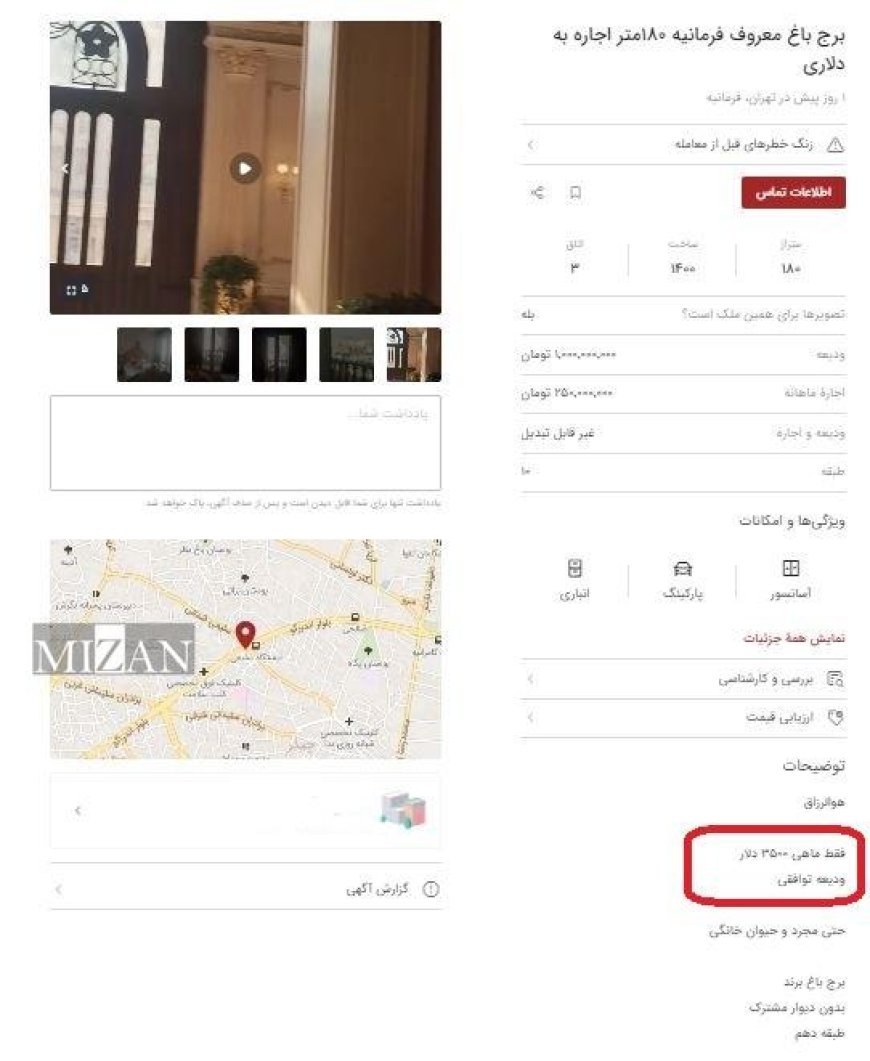870x1061 pixels.
Task: Go to the next listing photo using the arrow
Action: click(64, 168)
